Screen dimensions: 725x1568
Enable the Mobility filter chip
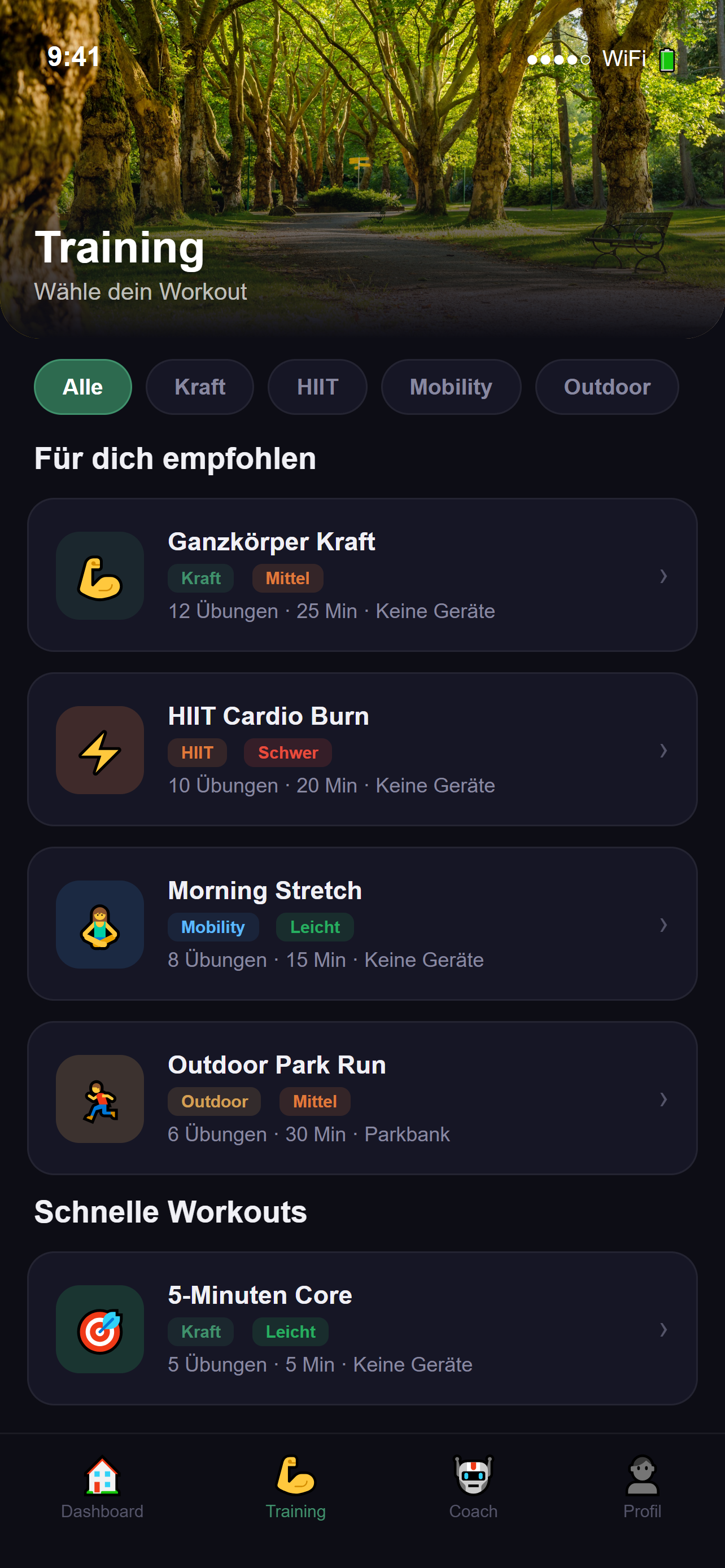click(x=451, y=387)
